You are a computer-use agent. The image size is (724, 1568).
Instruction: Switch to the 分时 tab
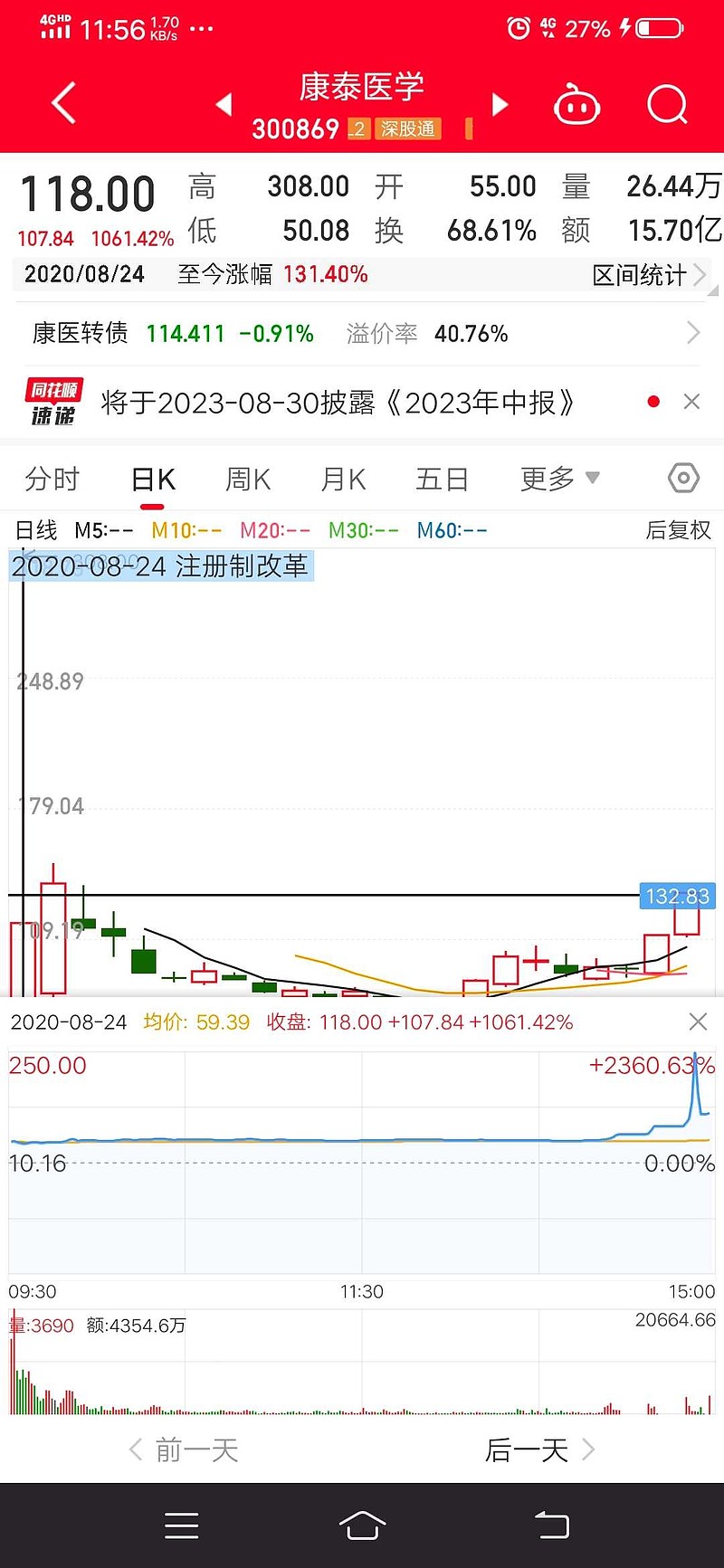52,479
